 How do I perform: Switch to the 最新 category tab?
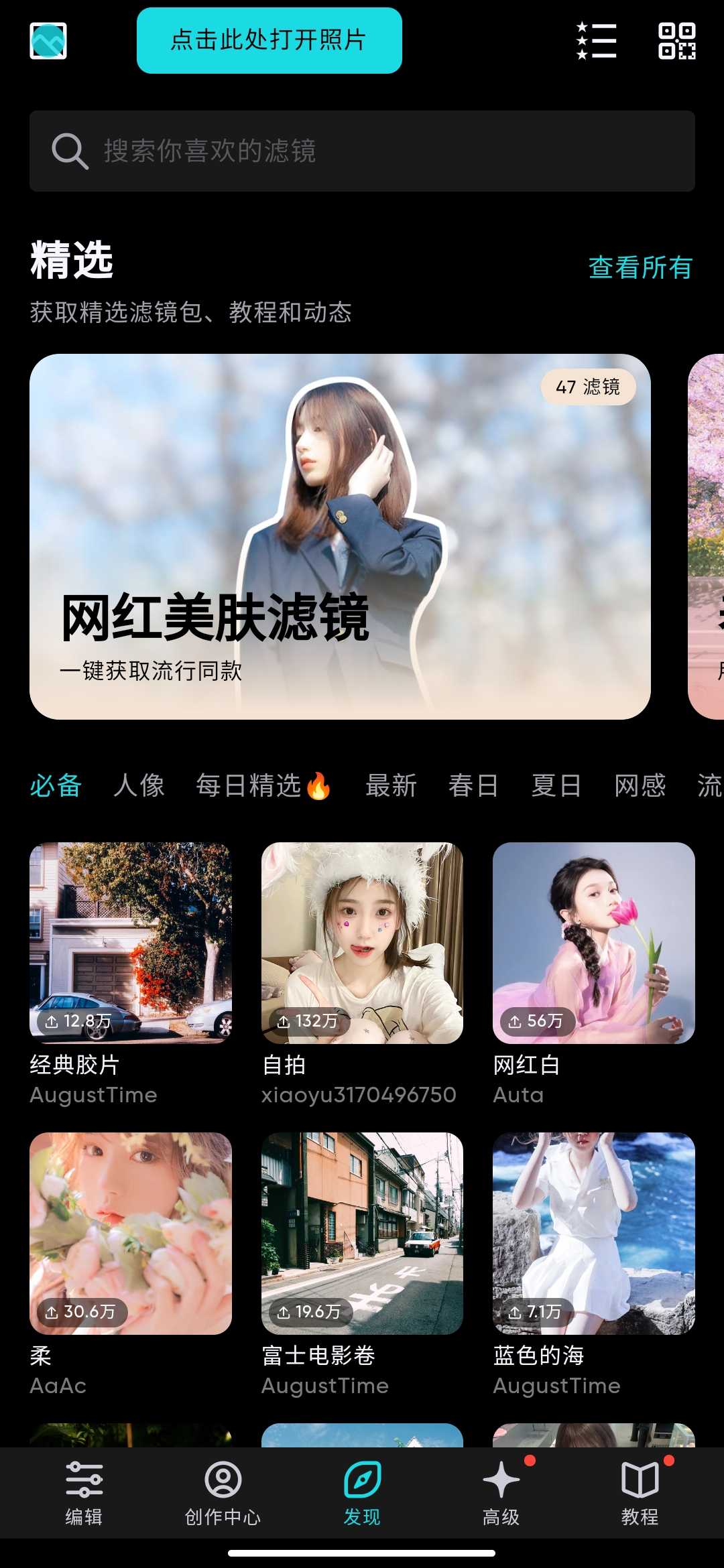point(391,785)
